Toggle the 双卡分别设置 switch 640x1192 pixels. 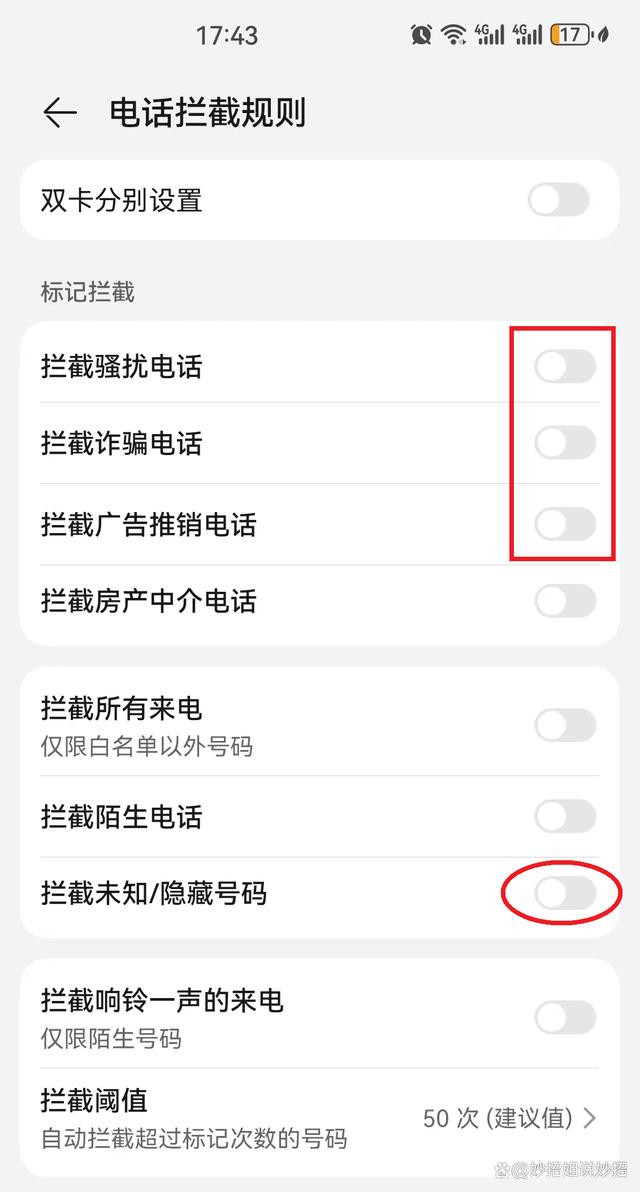point(558,200)
